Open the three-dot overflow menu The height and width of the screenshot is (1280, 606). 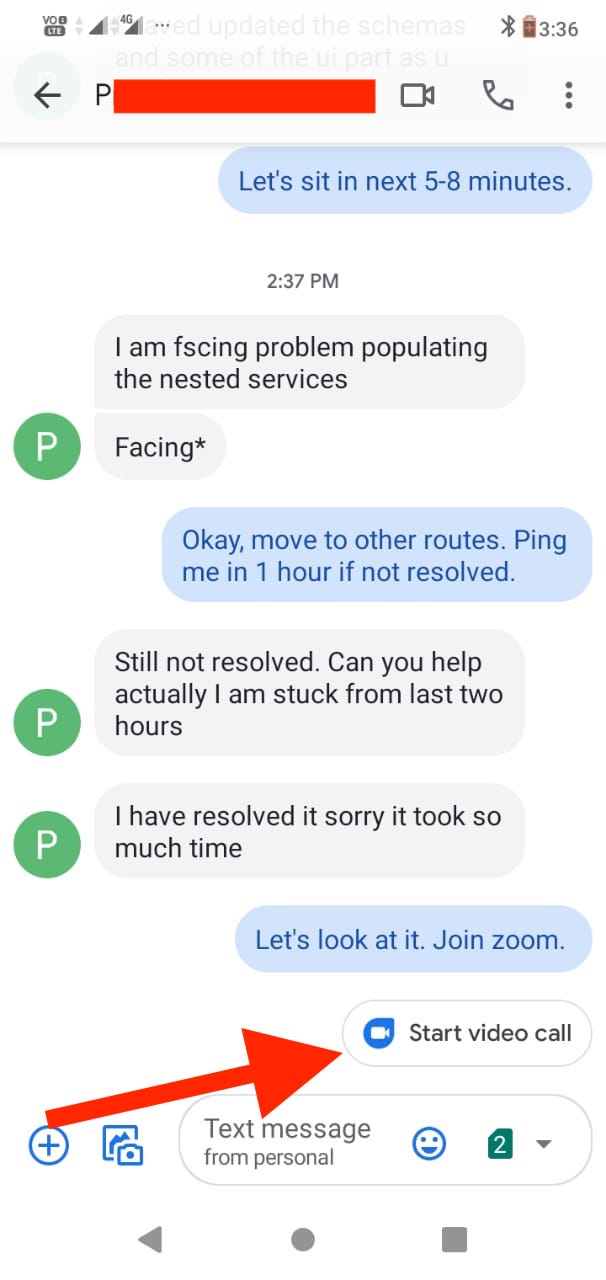click(568, 96)
